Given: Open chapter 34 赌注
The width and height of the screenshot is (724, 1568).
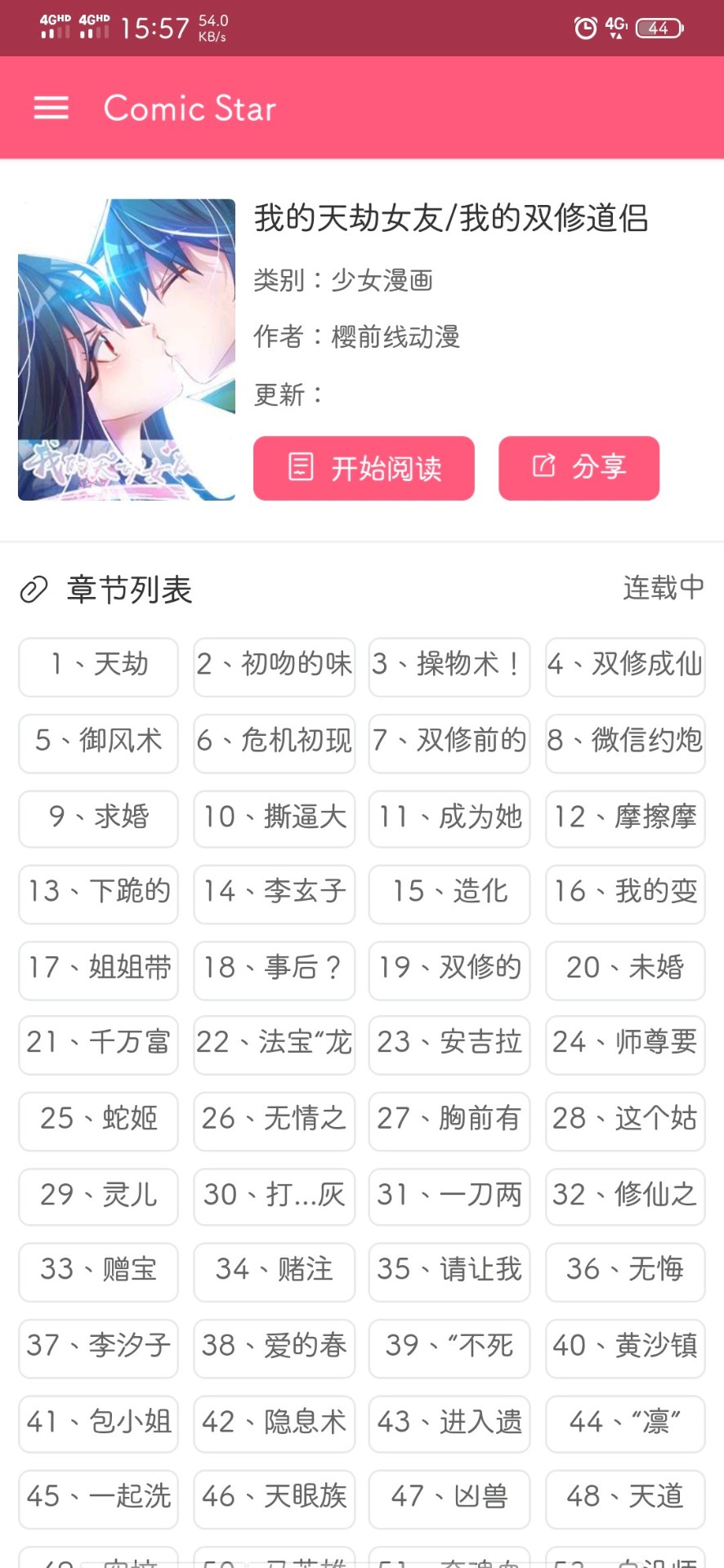Looking at the screenshot, I should [x=273, y=1272].
